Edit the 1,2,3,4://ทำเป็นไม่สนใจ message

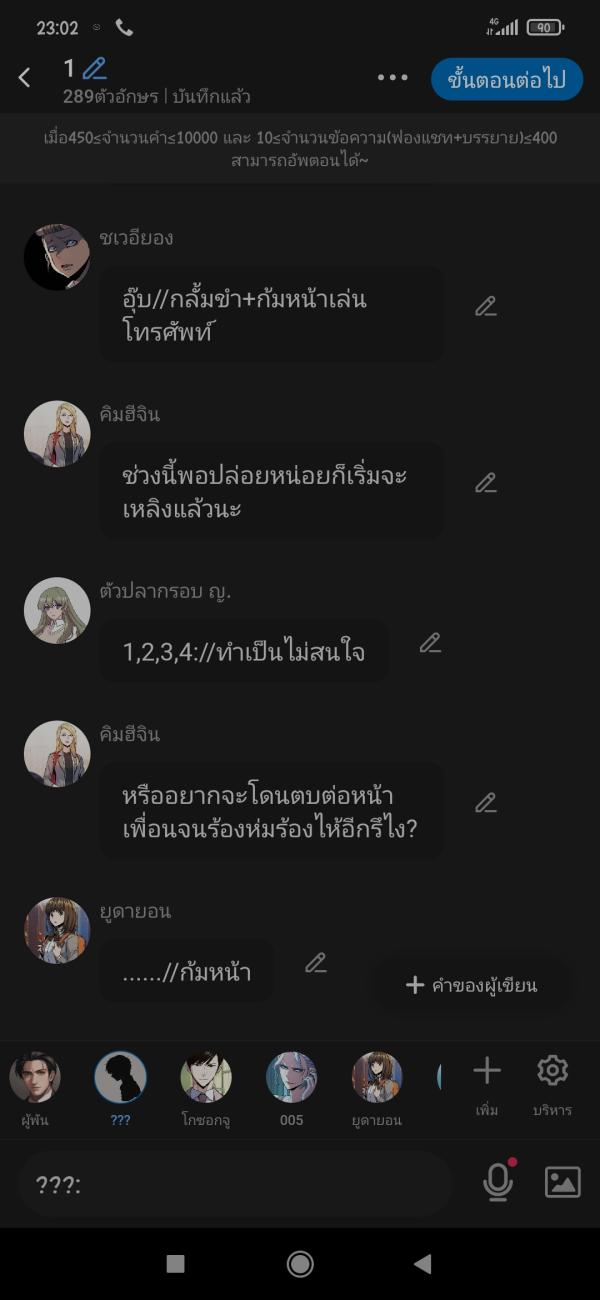(x=430, y=643)
